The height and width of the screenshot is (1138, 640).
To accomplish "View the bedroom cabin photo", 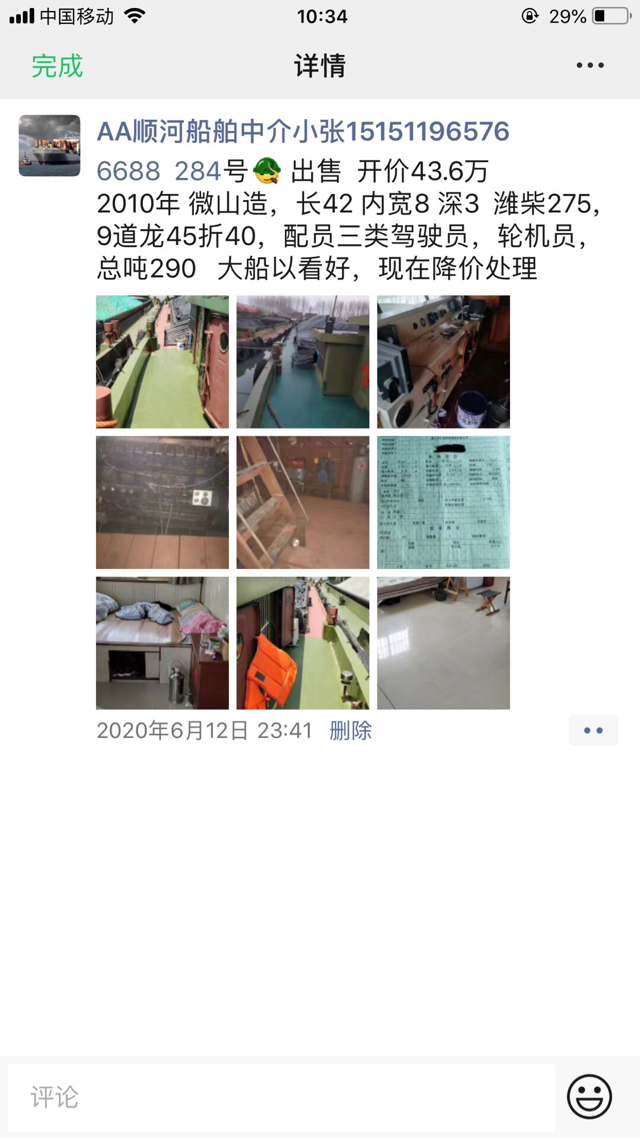I will point(162,643).
